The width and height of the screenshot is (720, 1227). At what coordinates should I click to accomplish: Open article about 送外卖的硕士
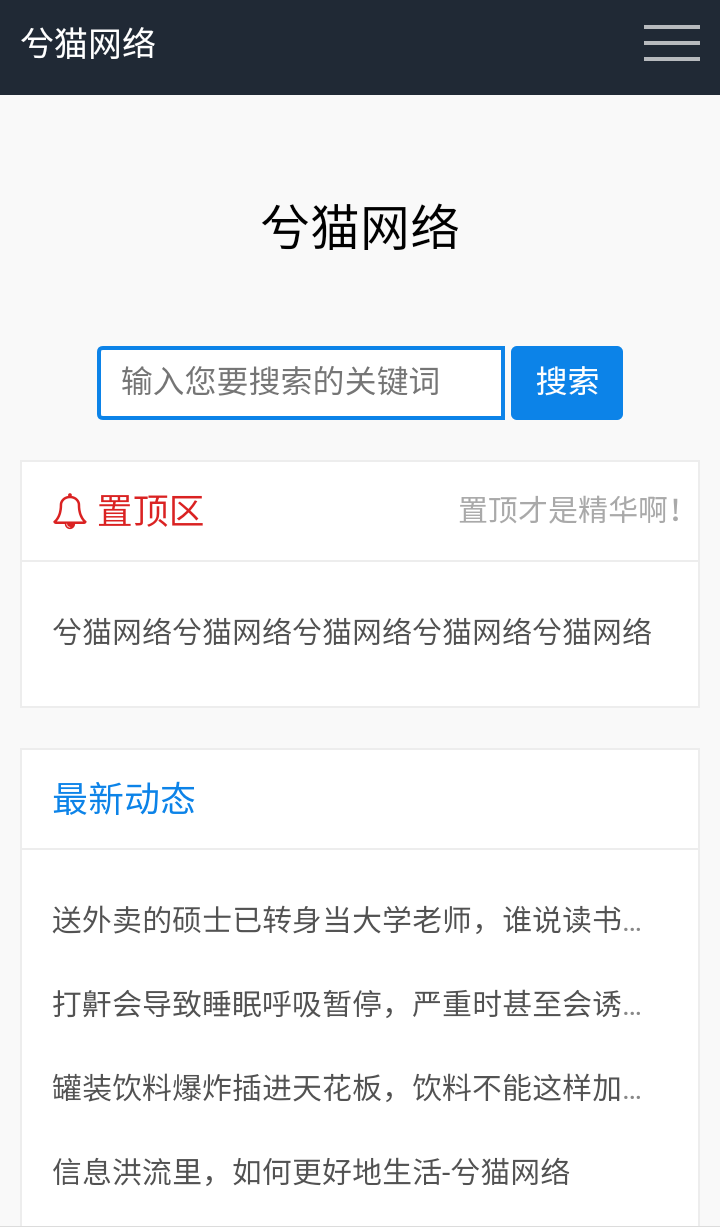coord(347,920)
